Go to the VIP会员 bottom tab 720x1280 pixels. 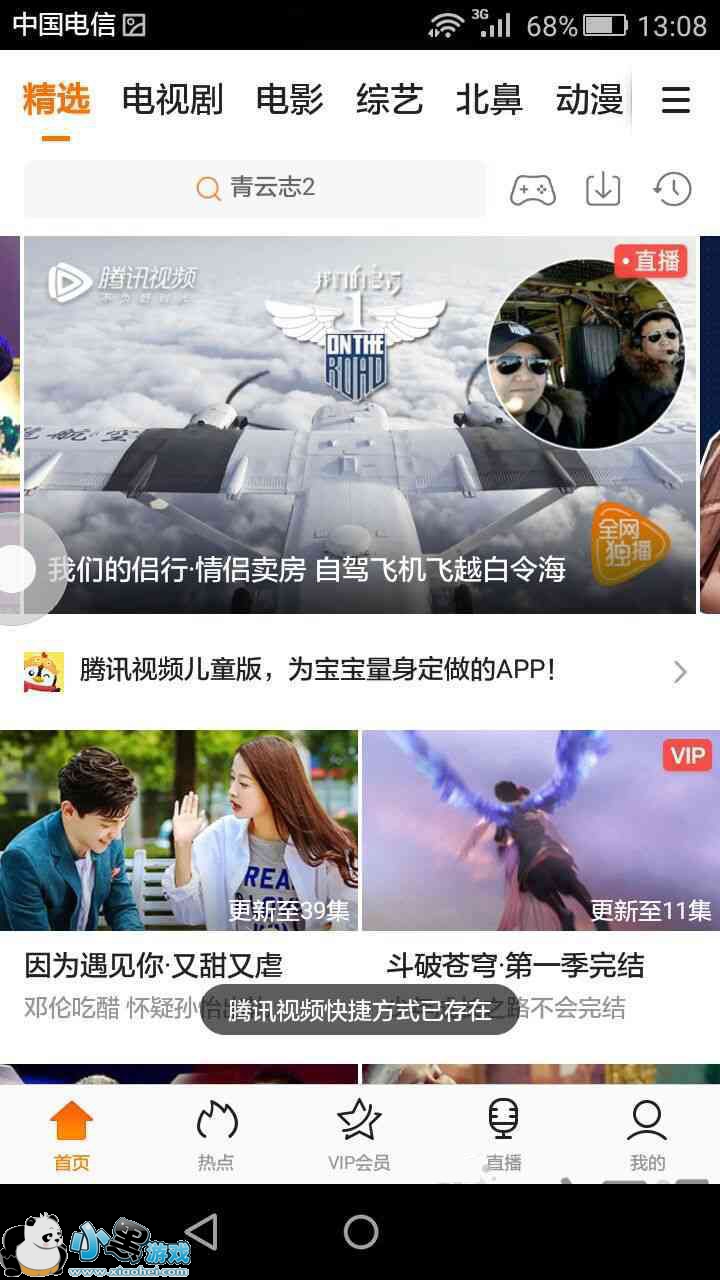[359, 1135]
